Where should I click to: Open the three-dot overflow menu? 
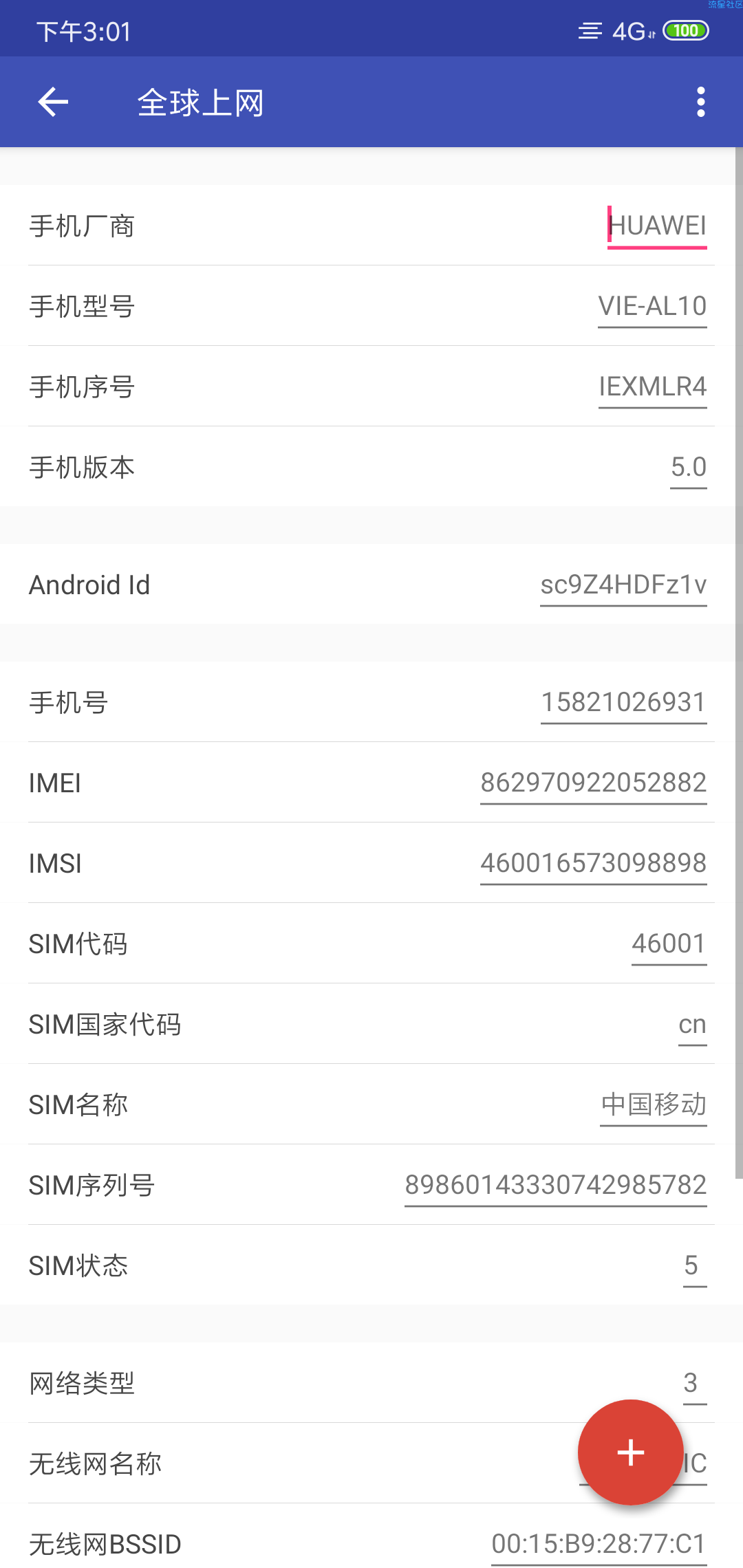click(x=700, y=102)
